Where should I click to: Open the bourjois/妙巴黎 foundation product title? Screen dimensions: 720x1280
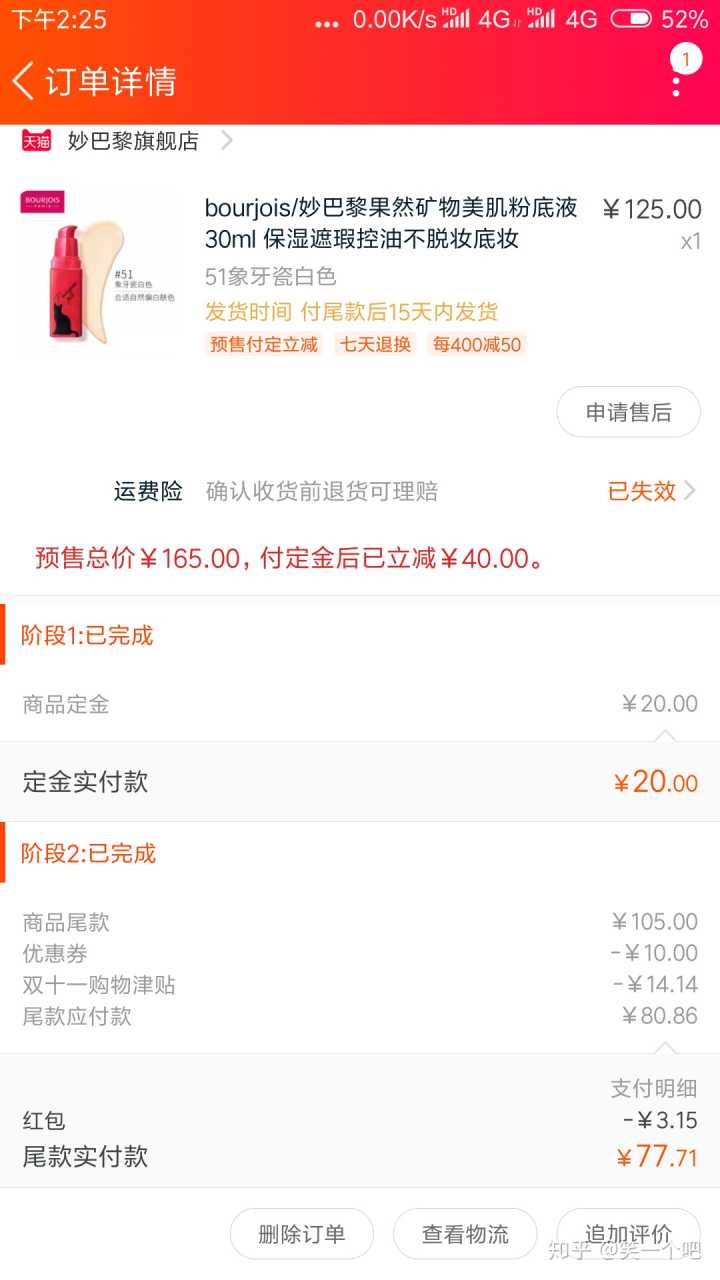pos(391,223)
